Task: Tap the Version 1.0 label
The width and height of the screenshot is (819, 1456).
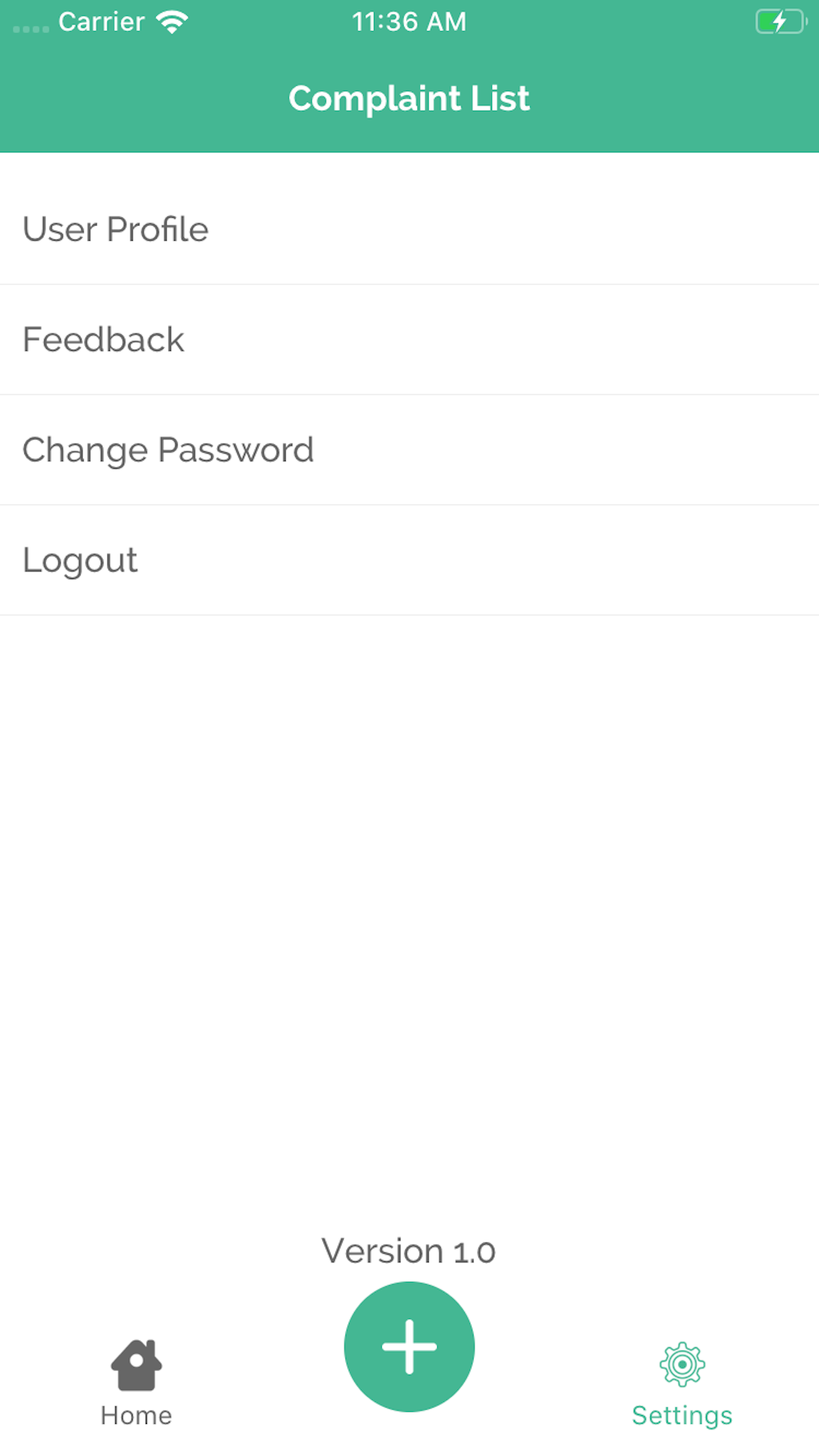Action: pos(409,1250)
